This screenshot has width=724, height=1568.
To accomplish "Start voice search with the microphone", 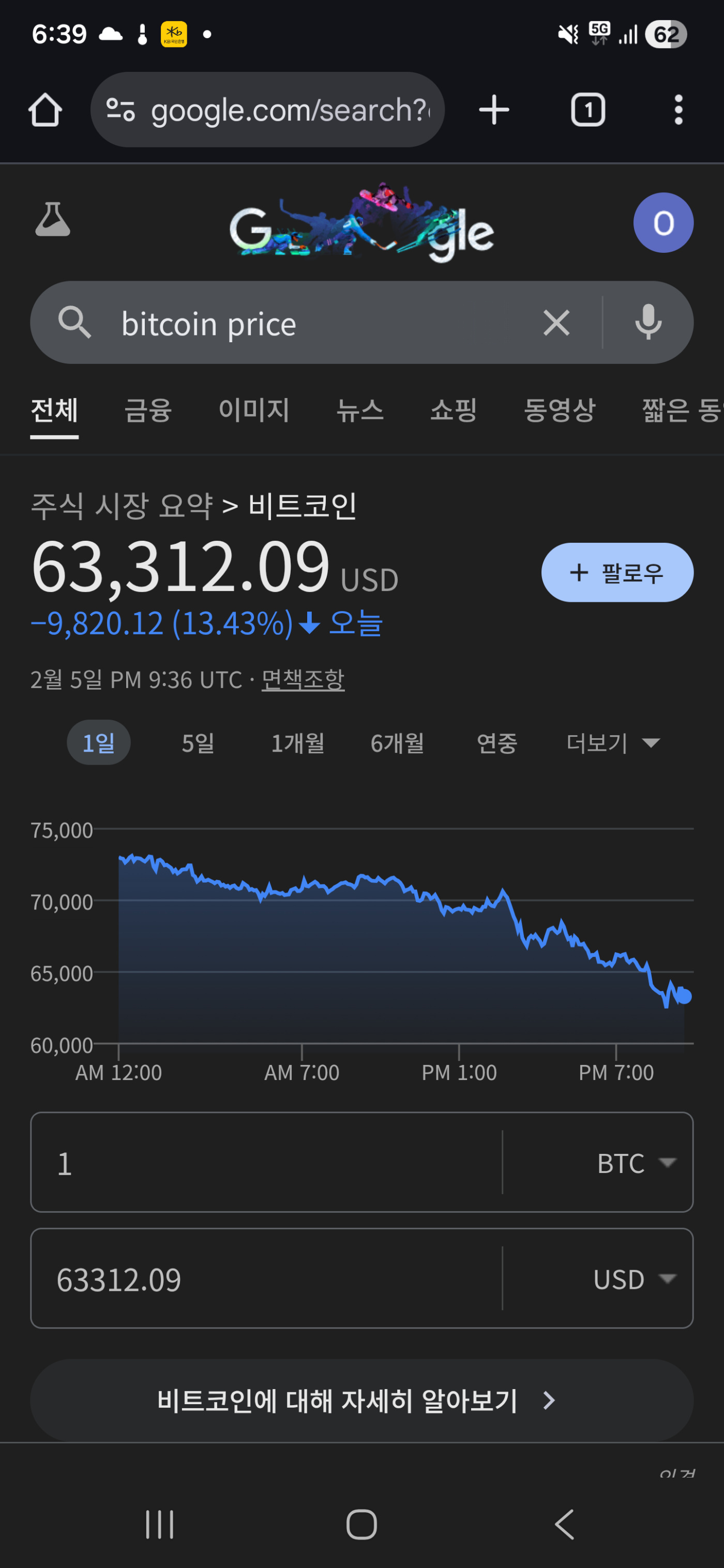I will pos(648,323).
